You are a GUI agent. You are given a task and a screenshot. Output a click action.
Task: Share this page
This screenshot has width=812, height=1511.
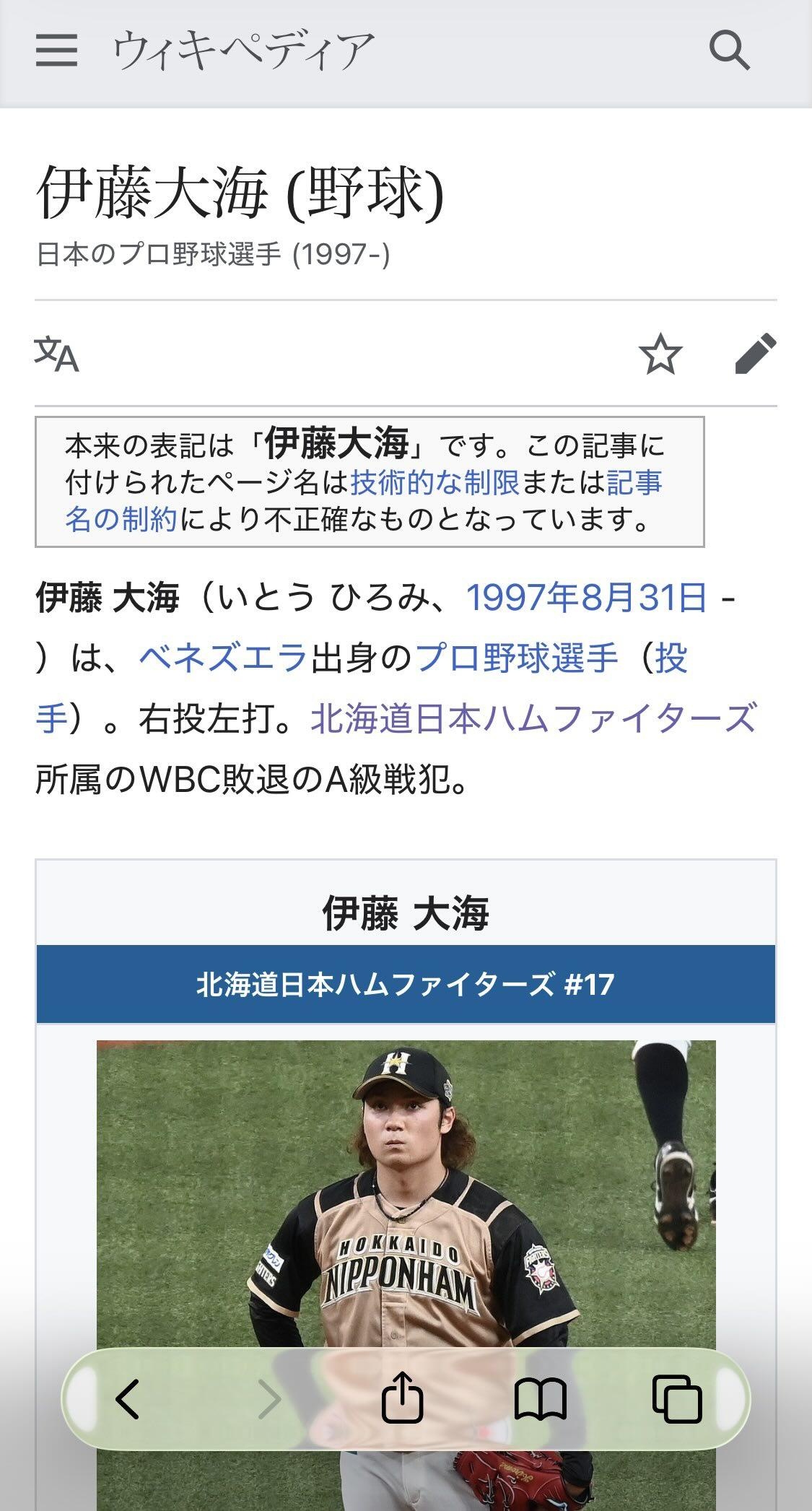pos(402,1398)
